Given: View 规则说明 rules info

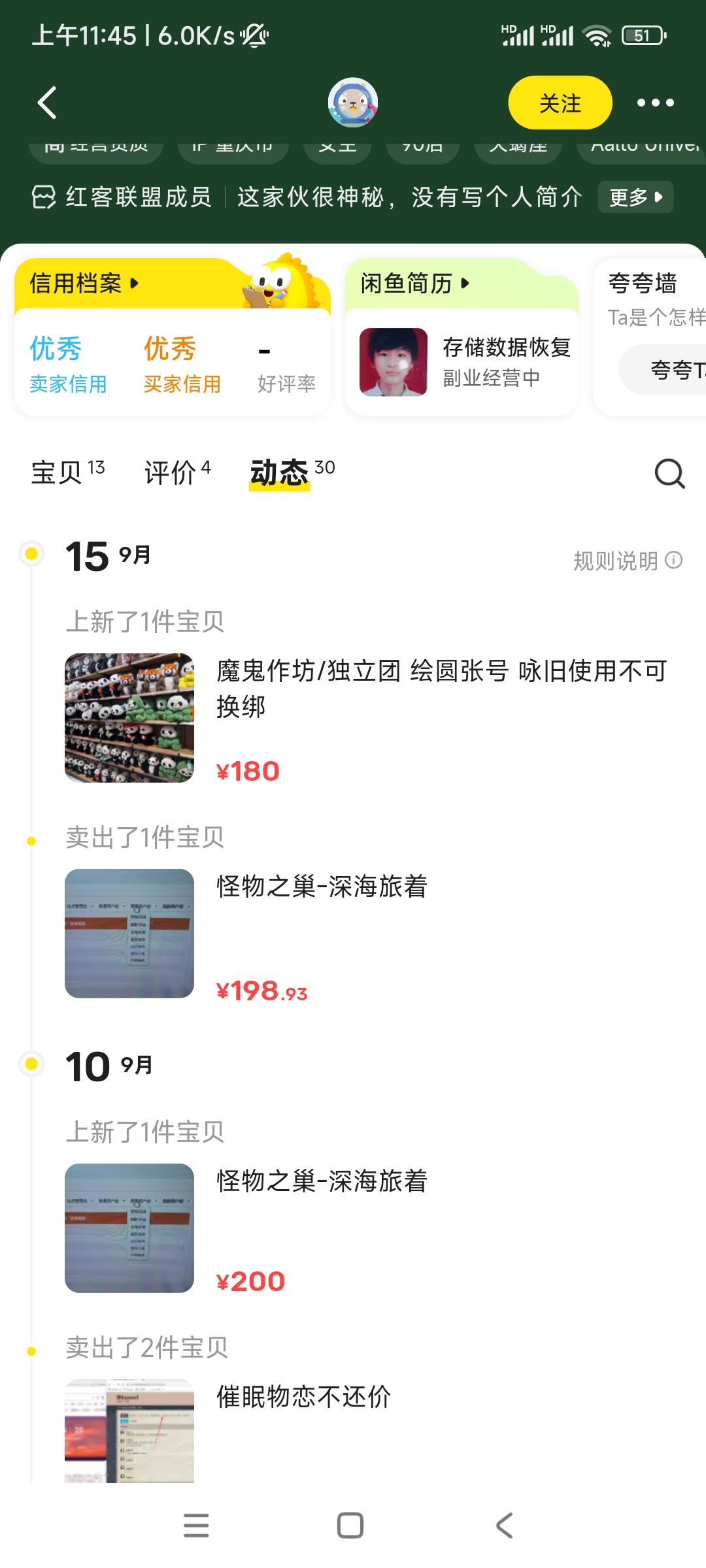Looking at the screenshot, I should 627,561.
